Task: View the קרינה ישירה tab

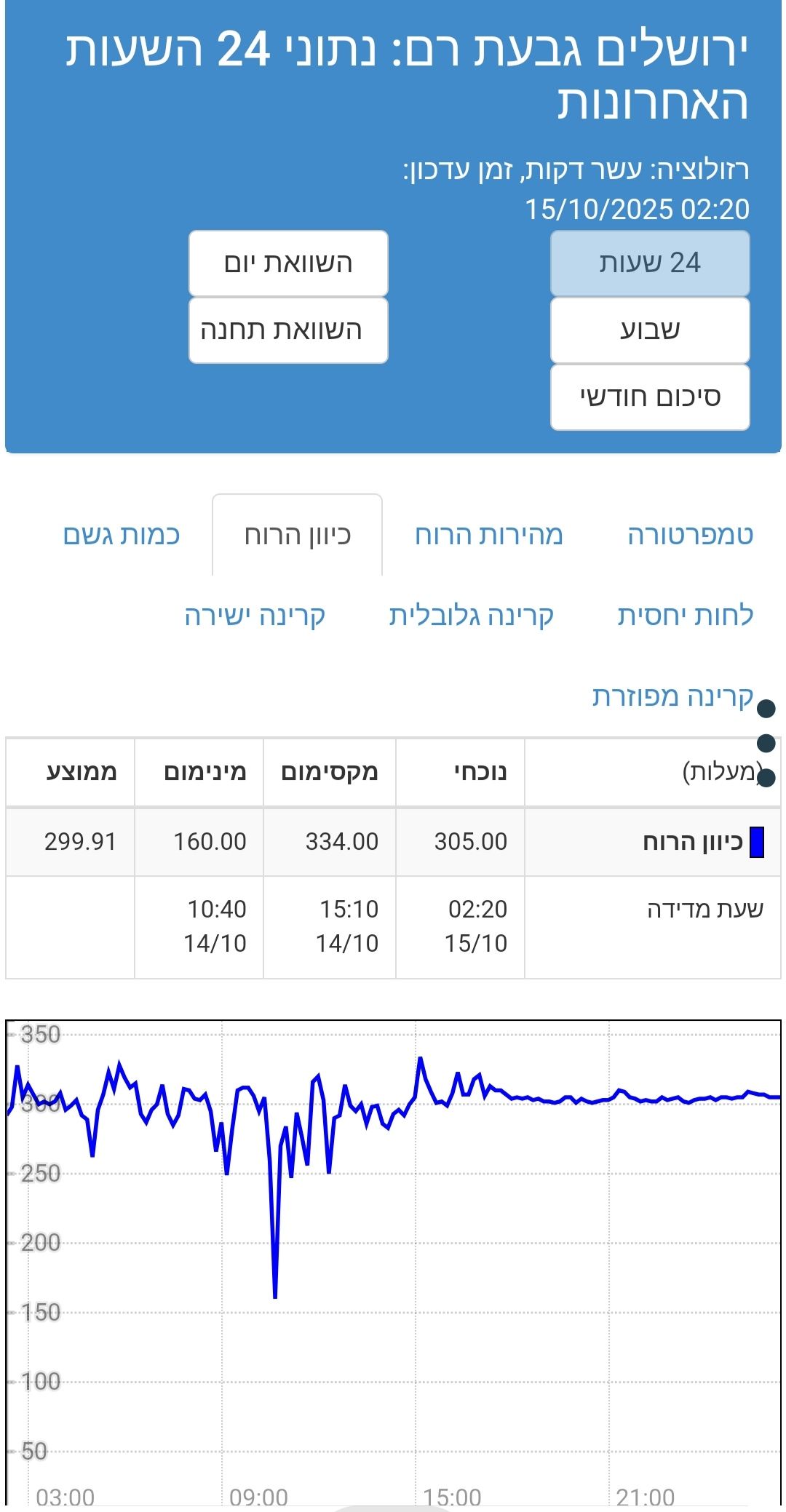Action: (x=255, y=616)
